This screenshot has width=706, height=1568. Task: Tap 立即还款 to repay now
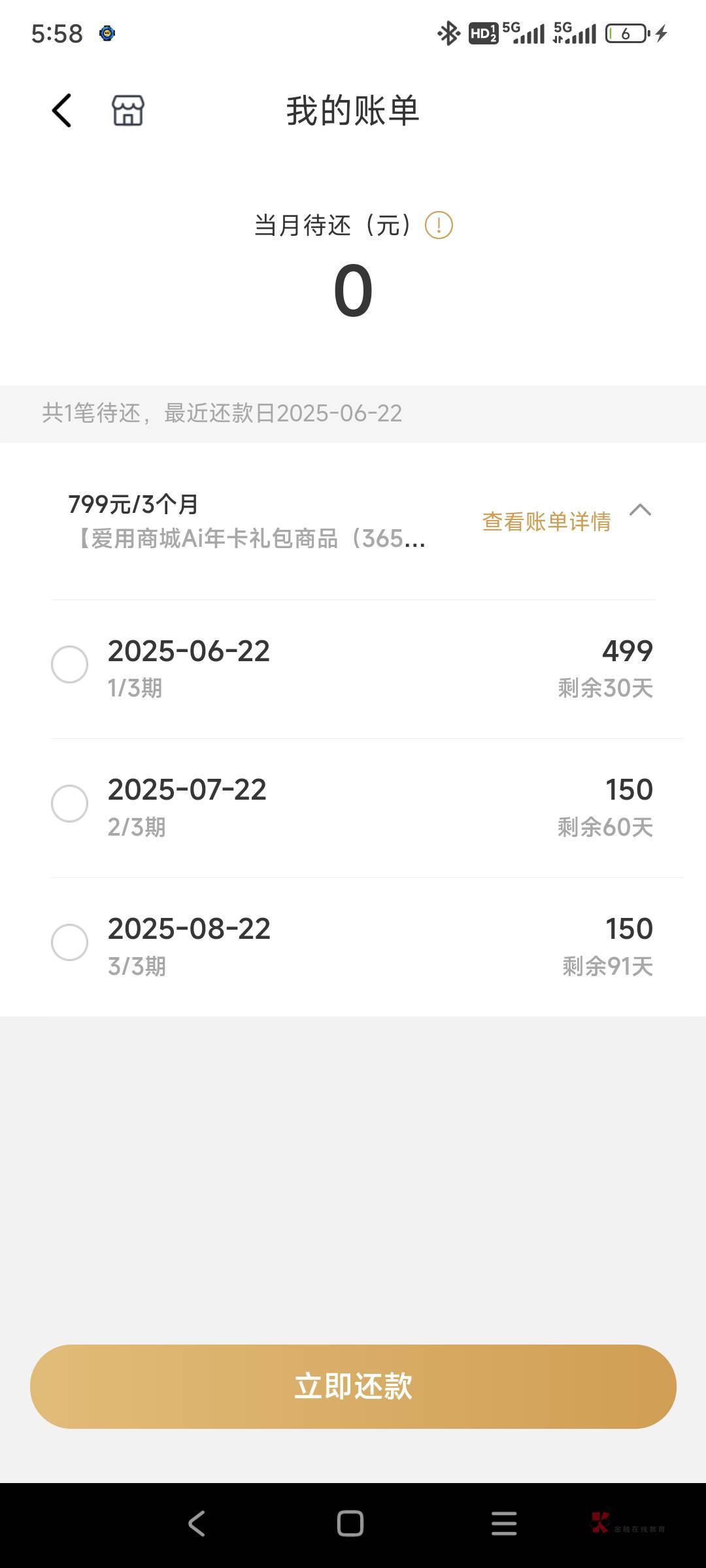click(x=353, y=1386)
